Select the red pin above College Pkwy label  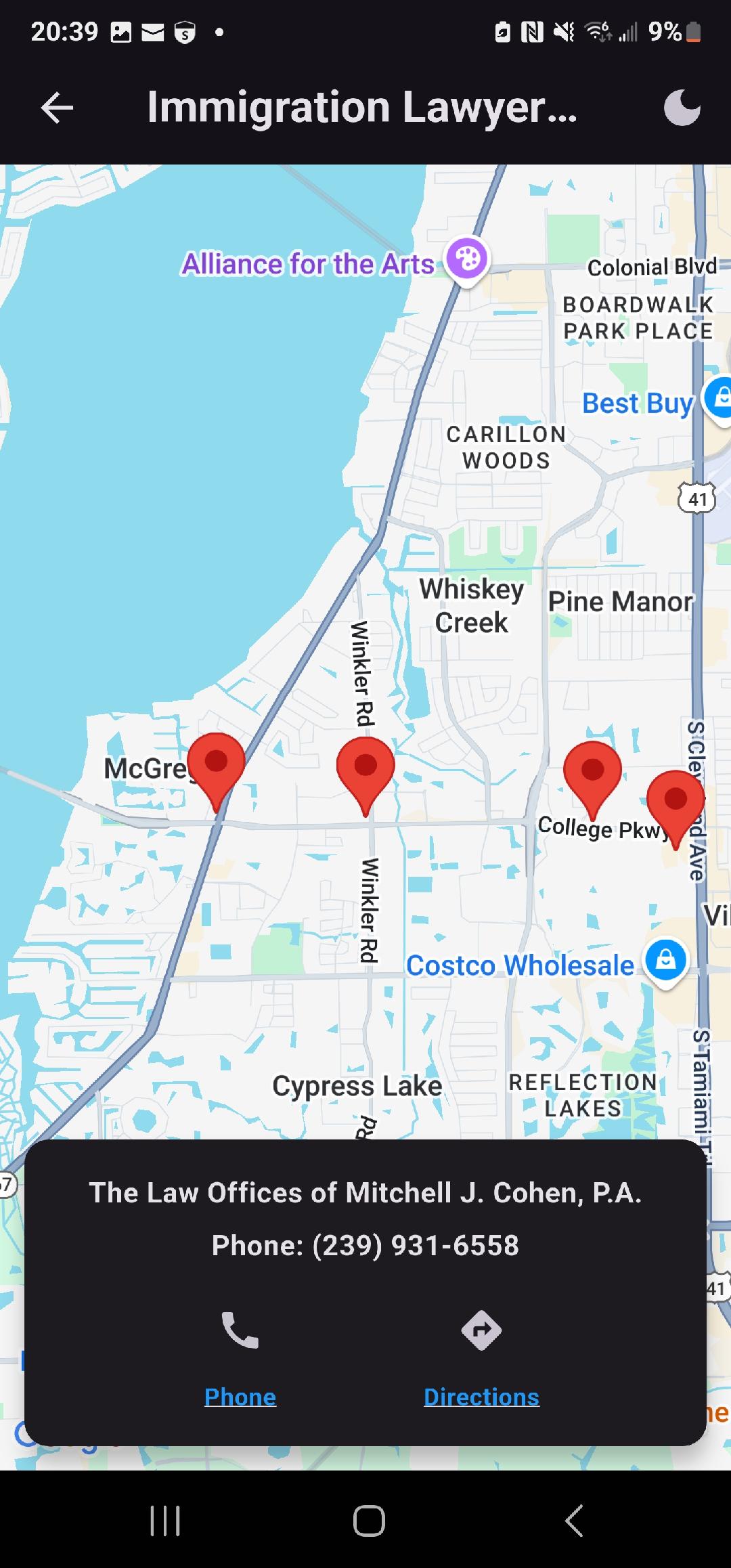[x=592, y=772]
